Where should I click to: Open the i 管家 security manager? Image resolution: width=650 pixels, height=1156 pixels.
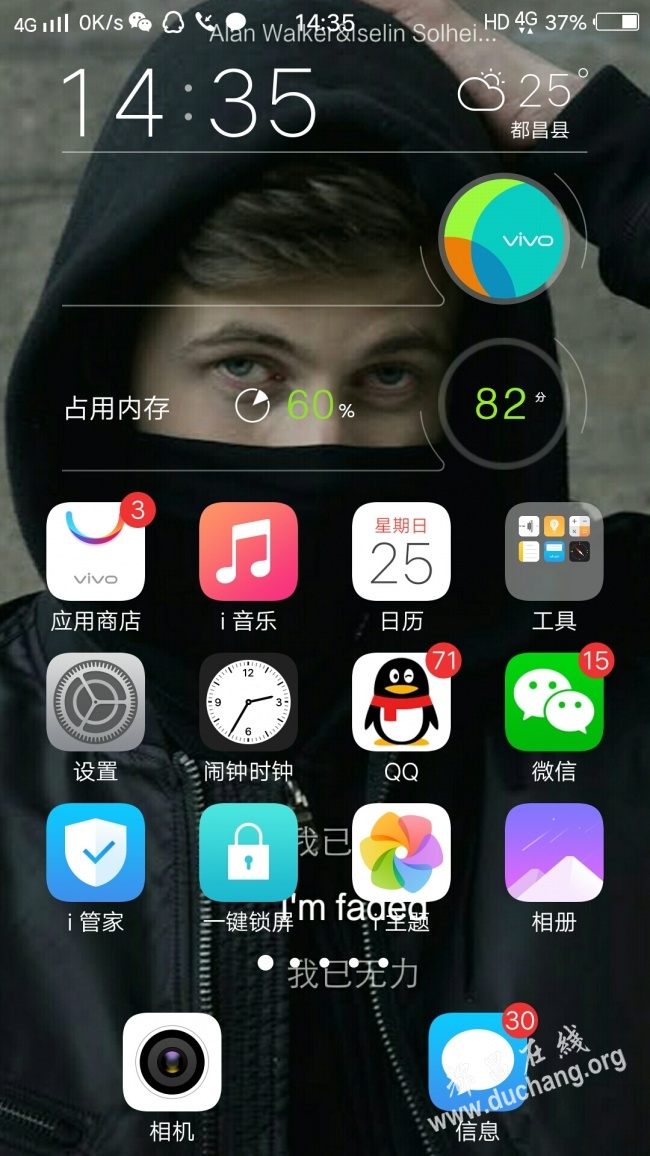[96, 852]
